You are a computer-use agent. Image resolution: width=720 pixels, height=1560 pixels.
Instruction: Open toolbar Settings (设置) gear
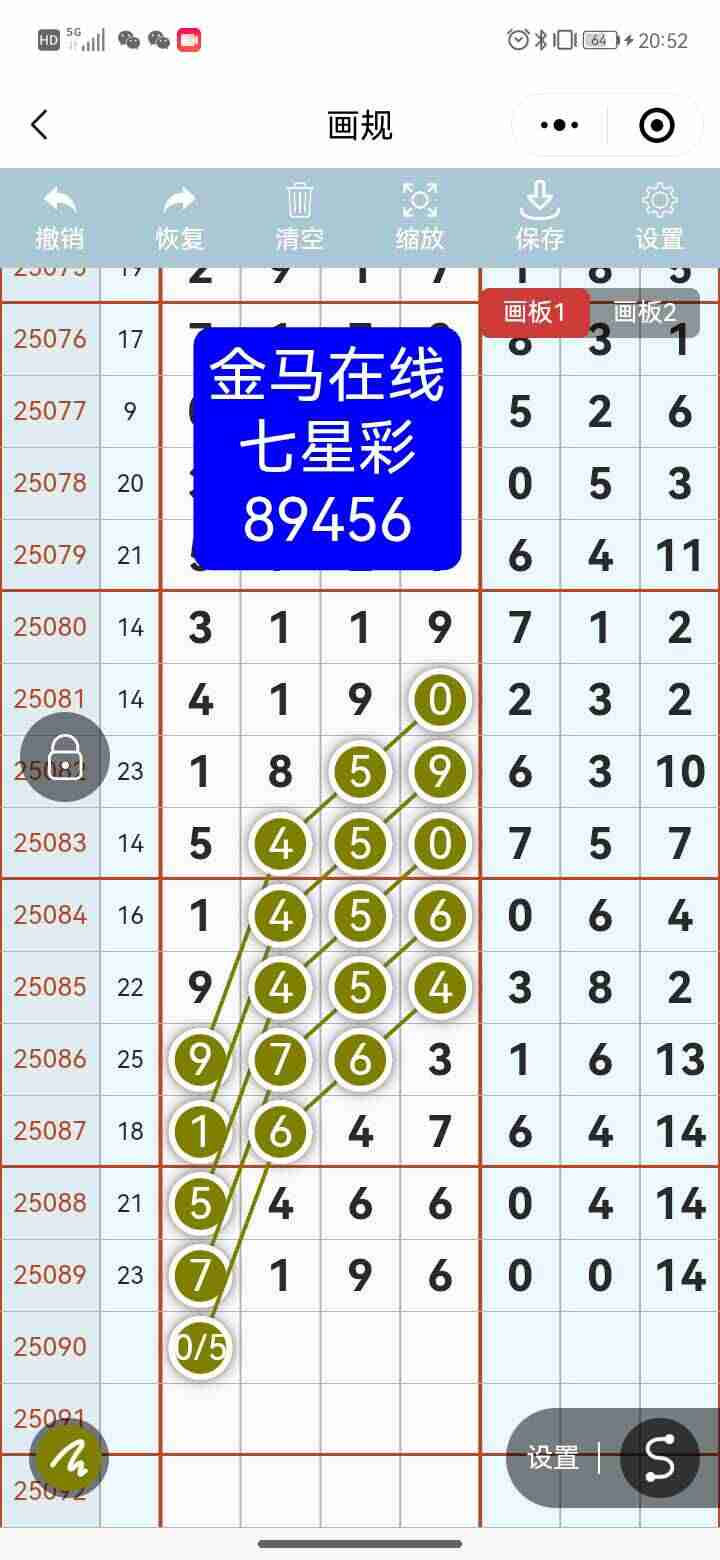(659, 213)
